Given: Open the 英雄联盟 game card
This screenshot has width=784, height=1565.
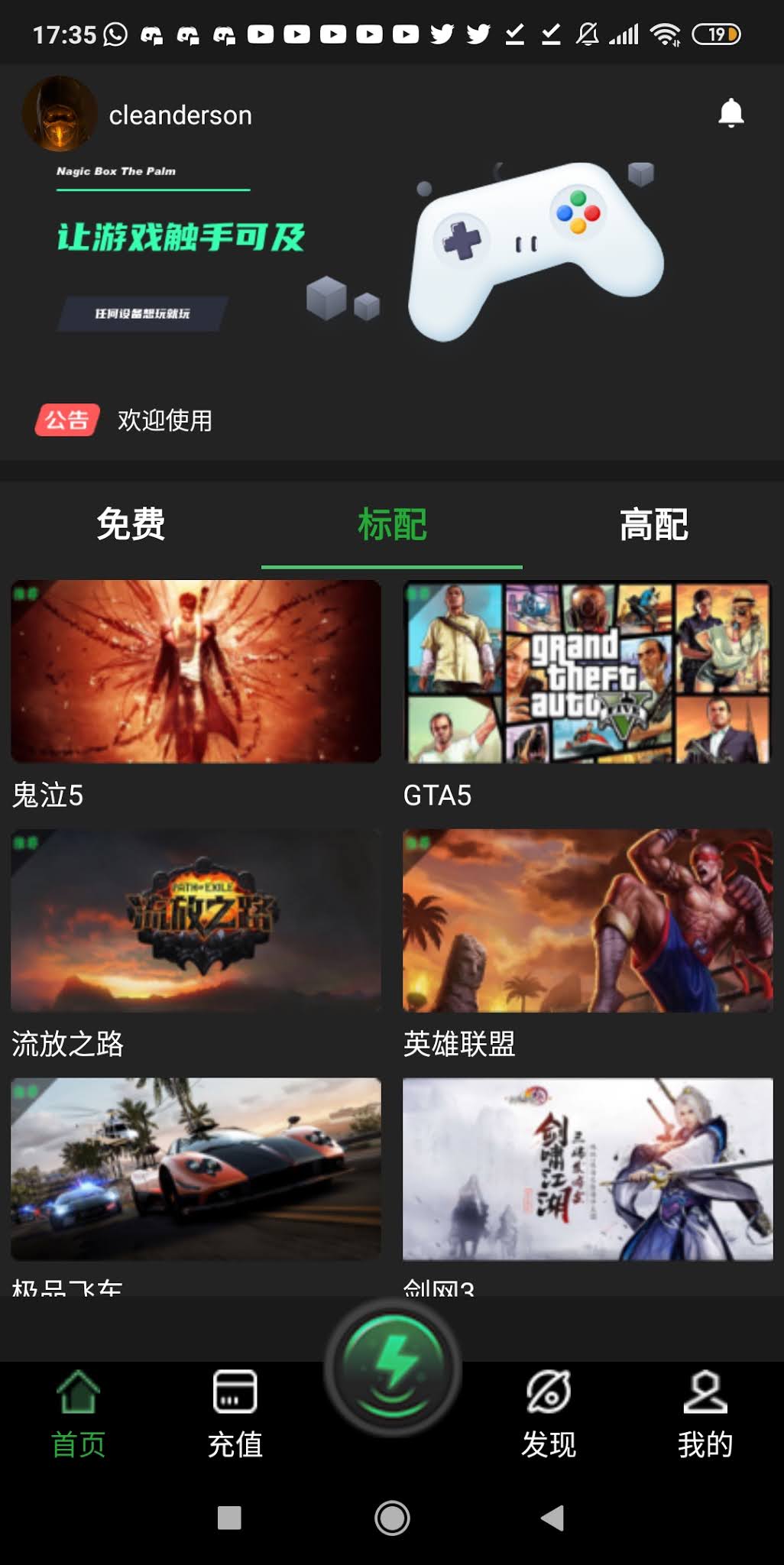Looking at the screenshot, I should tap(588, 920).
